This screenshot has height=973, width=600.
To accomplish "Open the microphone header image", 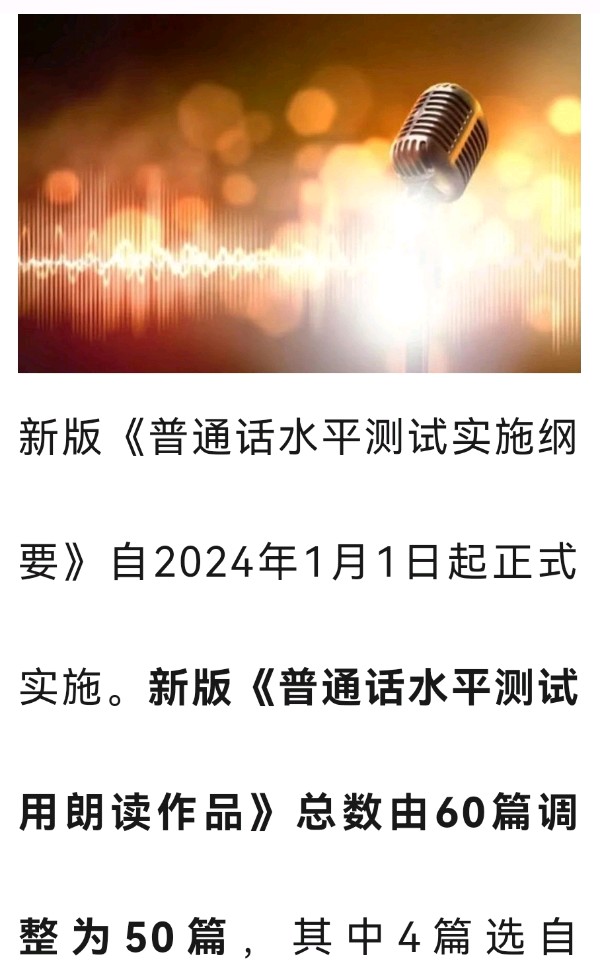I will coord(299,193).
